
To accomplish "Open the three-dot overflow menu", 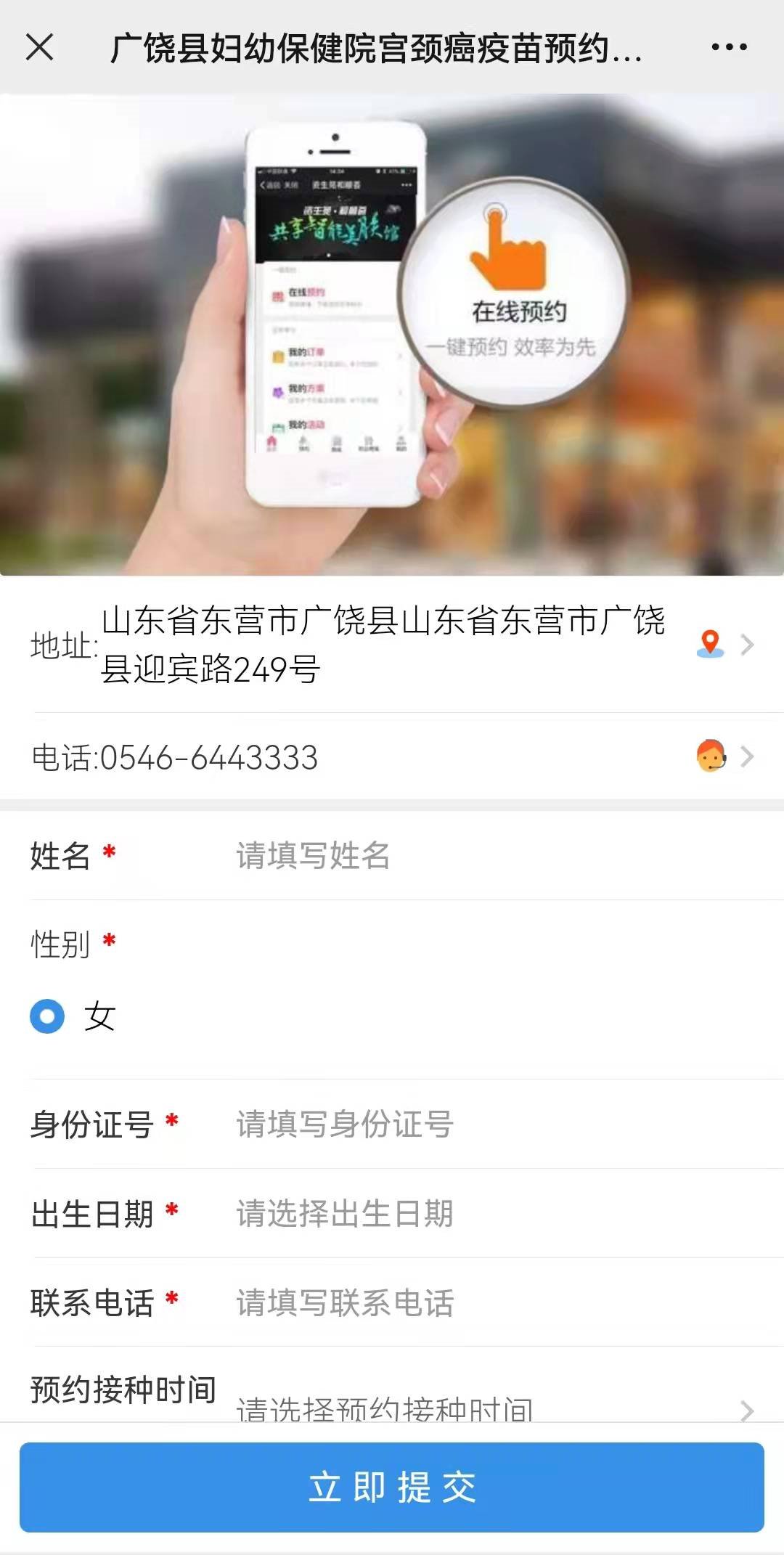I will click(x=729, y=48).
